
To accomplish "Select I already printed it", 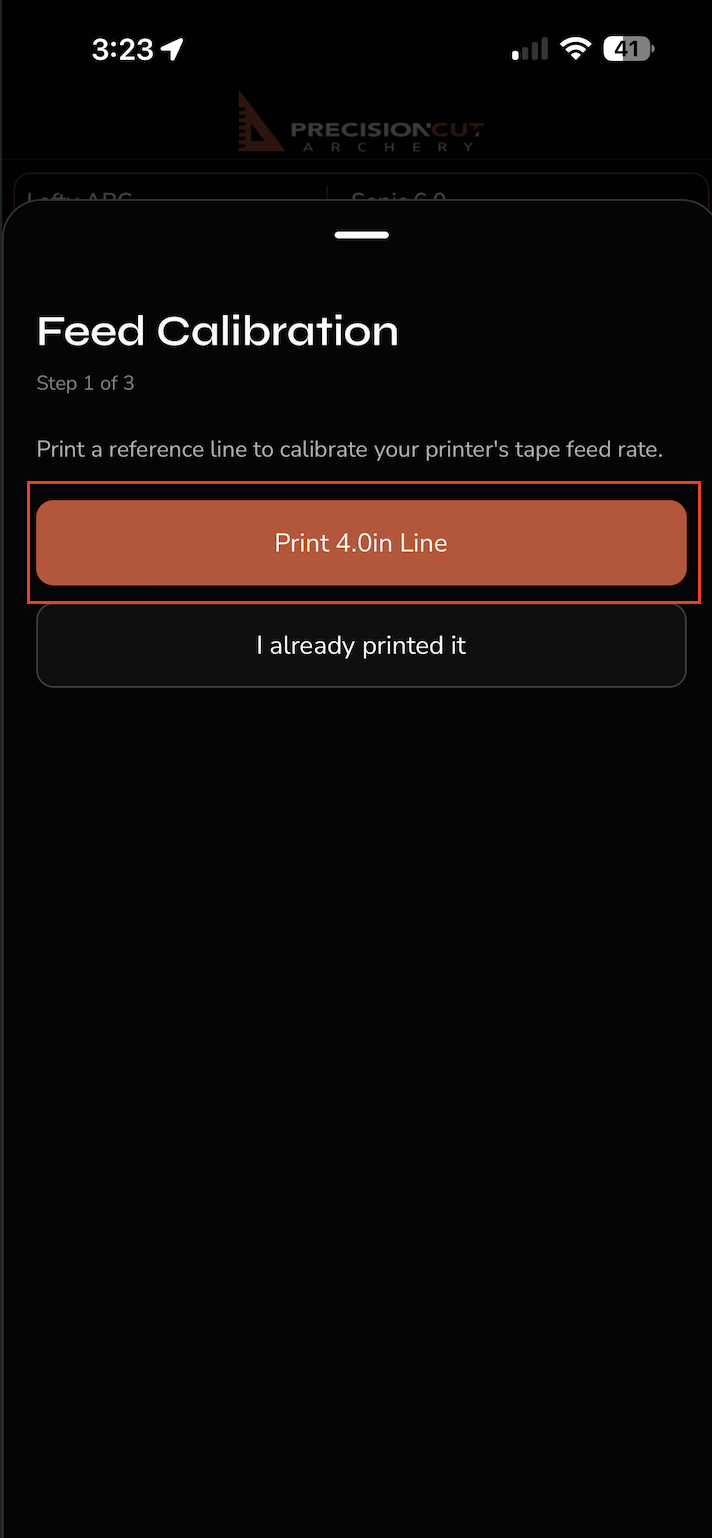I will (361, 646).
